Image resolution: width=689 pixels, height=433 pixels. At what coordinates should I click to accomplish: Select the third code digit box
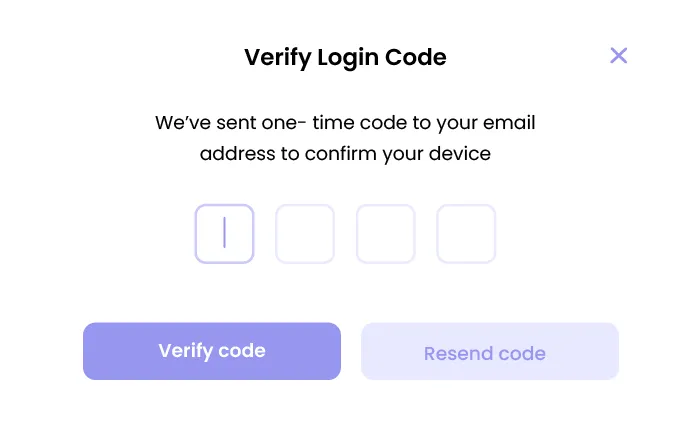[386, 234]
